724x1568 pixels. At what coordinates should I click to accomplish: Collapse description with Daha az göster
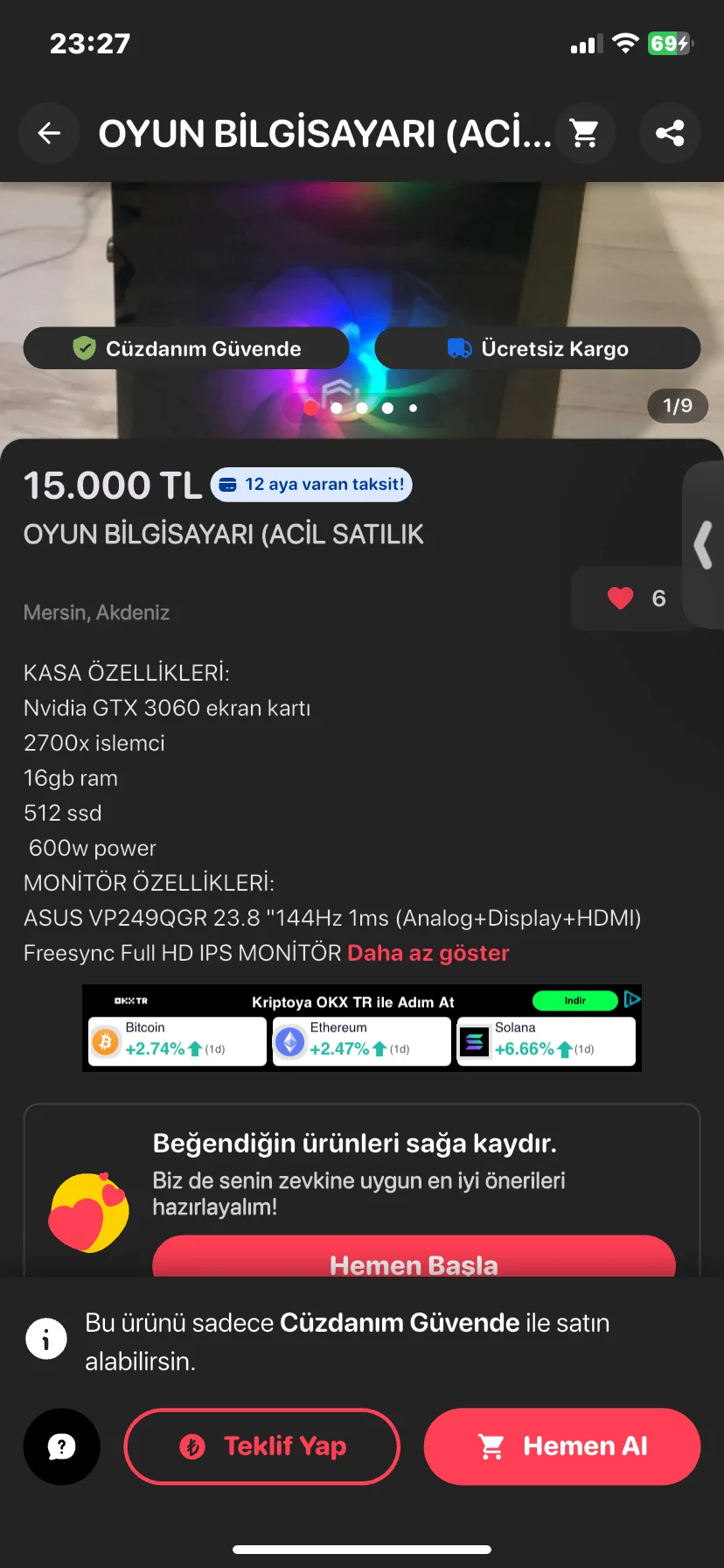(428, 953)
